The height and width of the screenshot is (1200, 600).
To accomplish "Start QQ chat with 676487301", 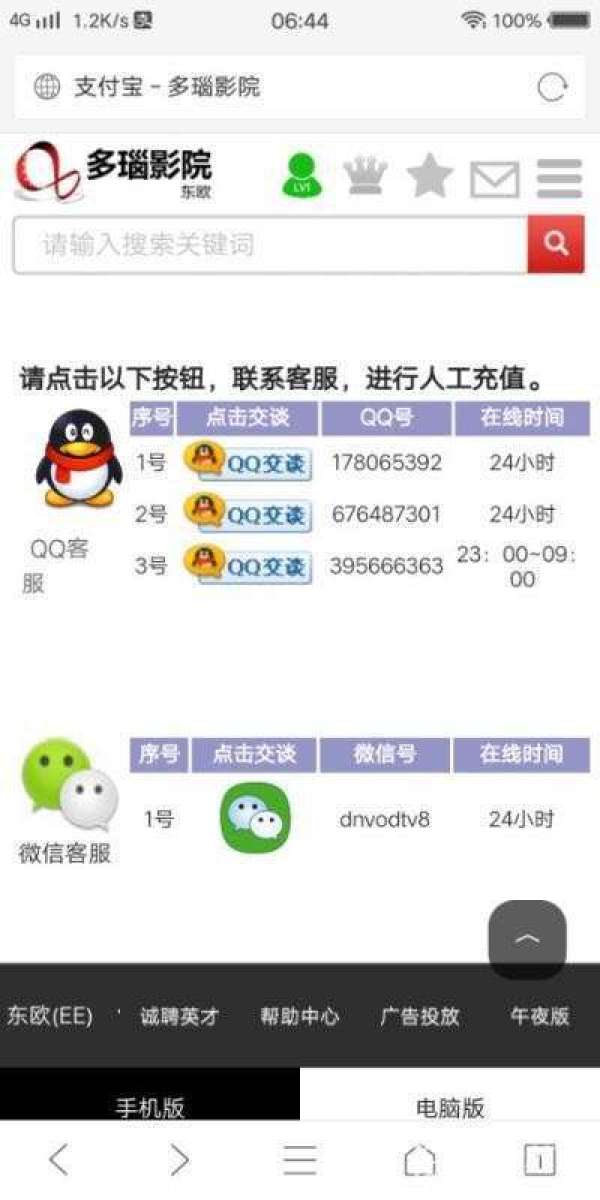I will coord(248,514).
